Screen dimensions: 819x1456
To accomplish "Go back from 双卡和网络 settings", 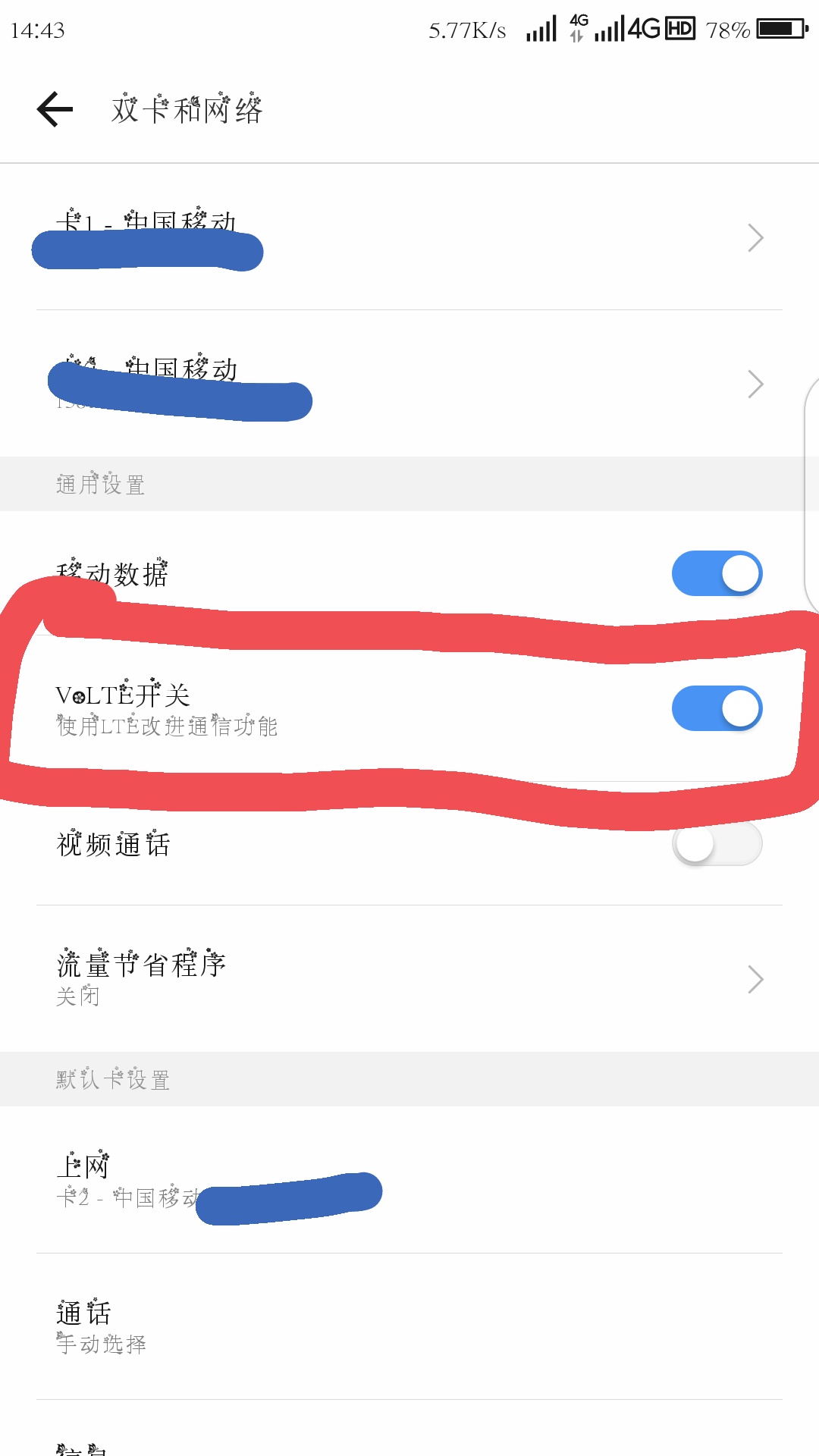I will 55,110.
